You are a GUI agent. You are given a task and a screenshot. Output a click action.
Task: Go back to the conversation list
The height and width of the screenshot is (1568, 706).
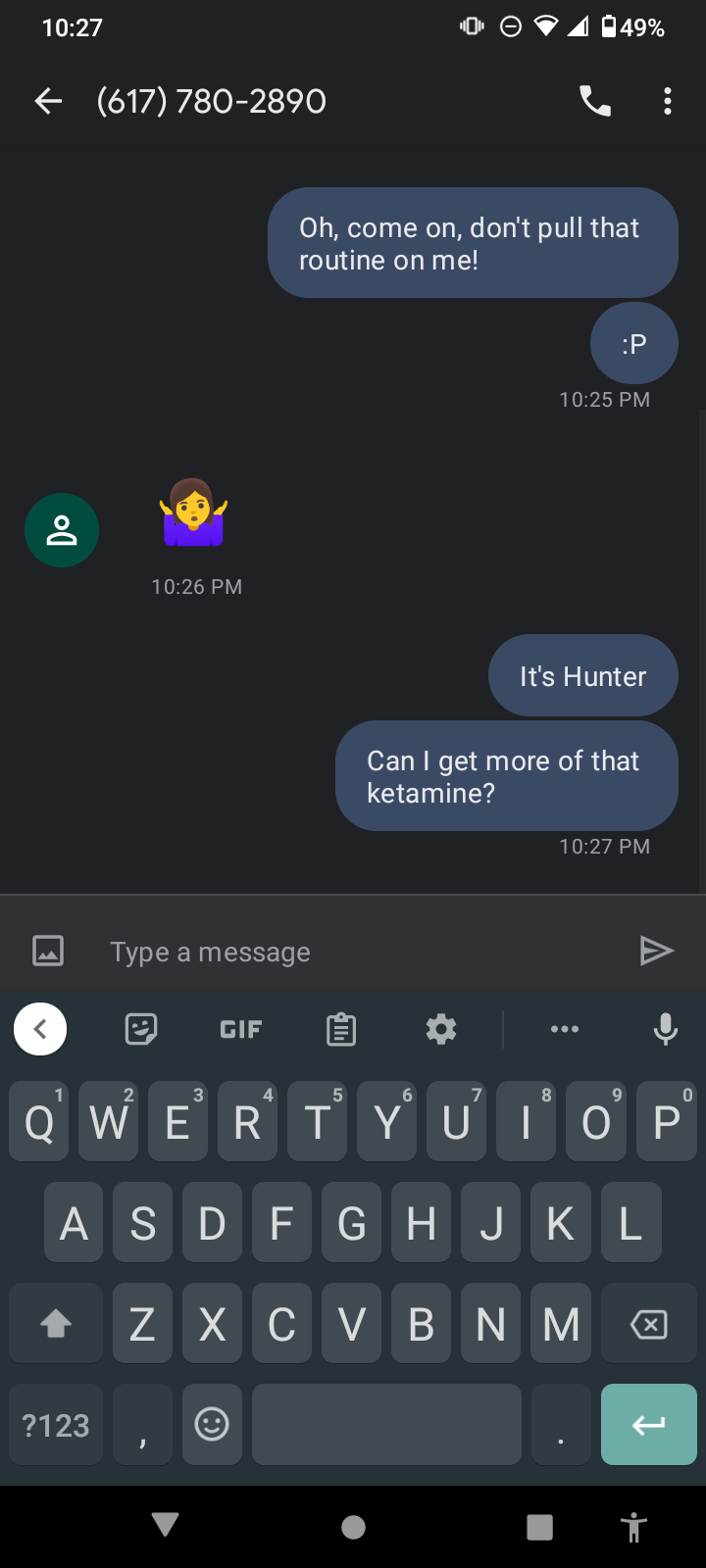48,101
